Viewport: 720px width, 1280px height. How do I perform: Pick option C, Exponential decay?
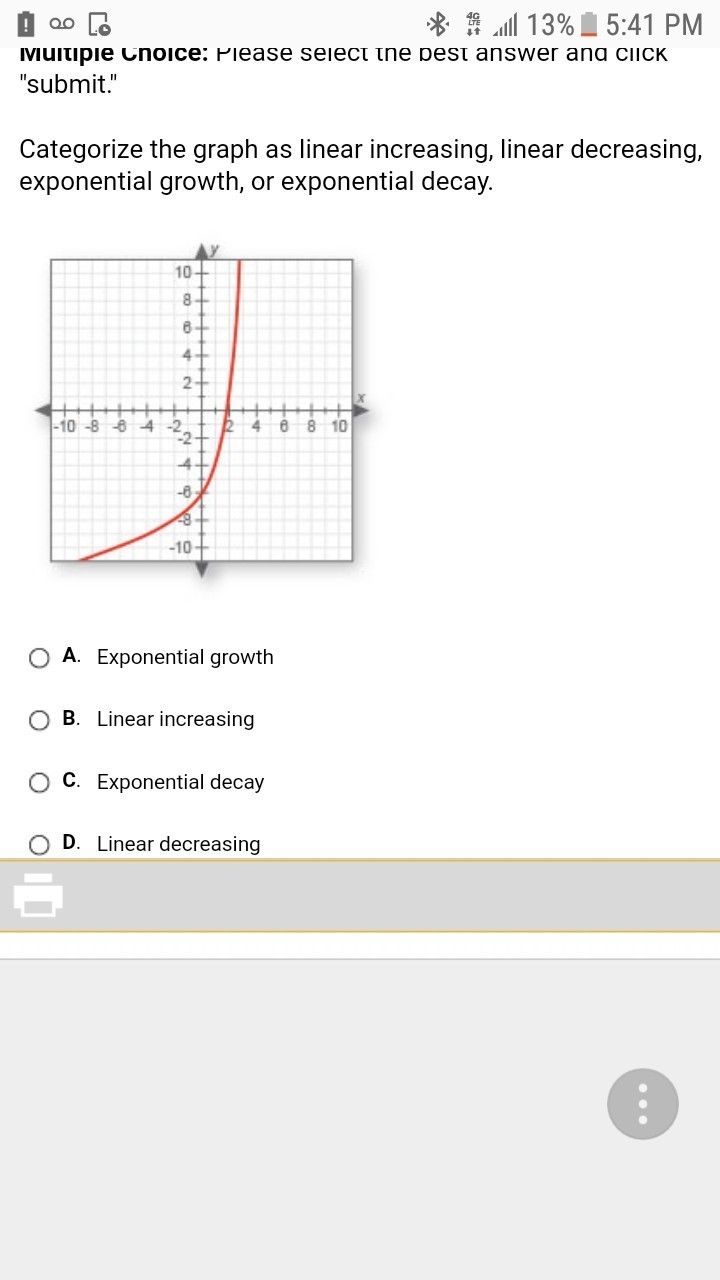40,783
